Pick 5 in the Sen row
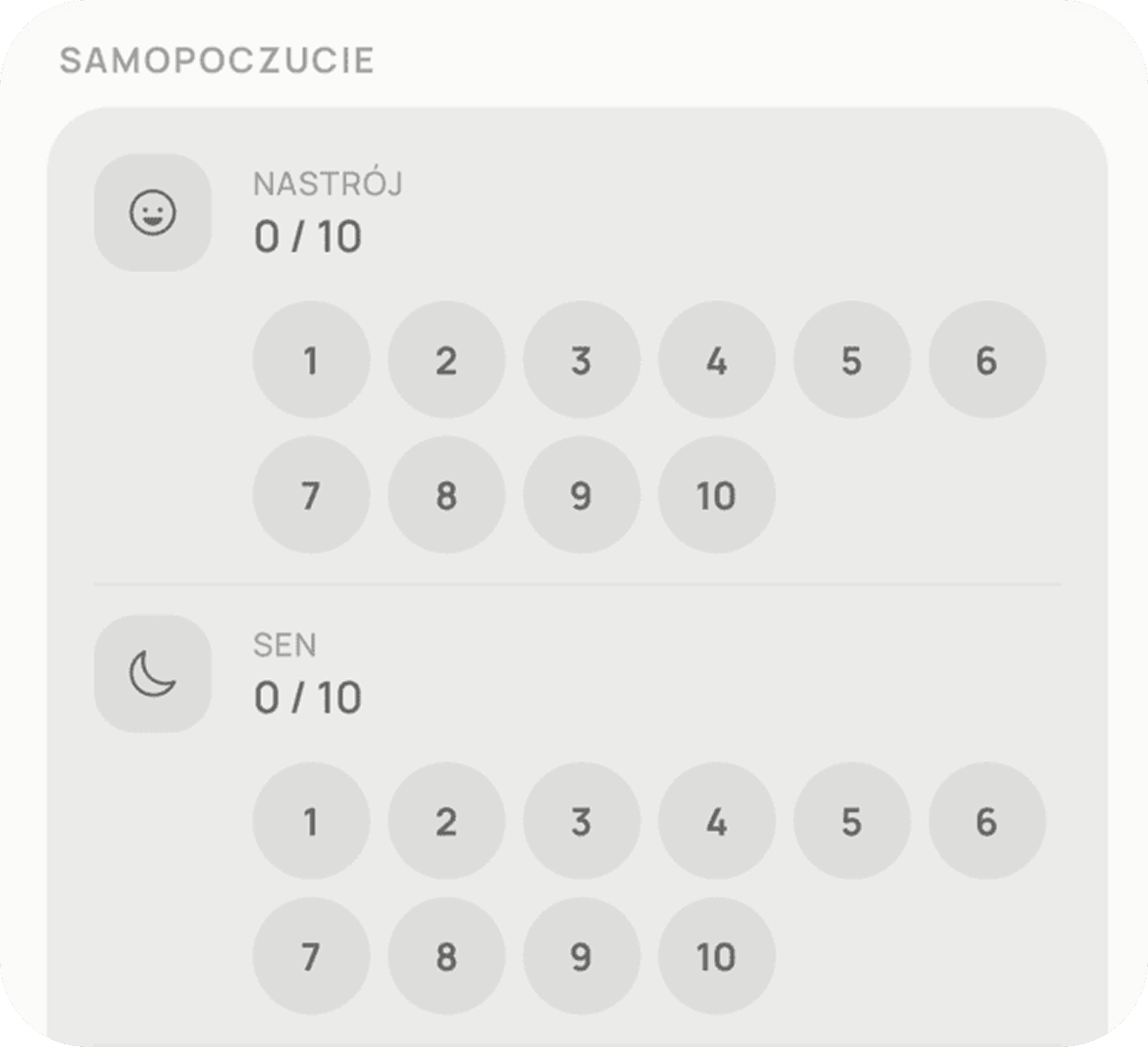1148x1047 pixels. (851, 821)
